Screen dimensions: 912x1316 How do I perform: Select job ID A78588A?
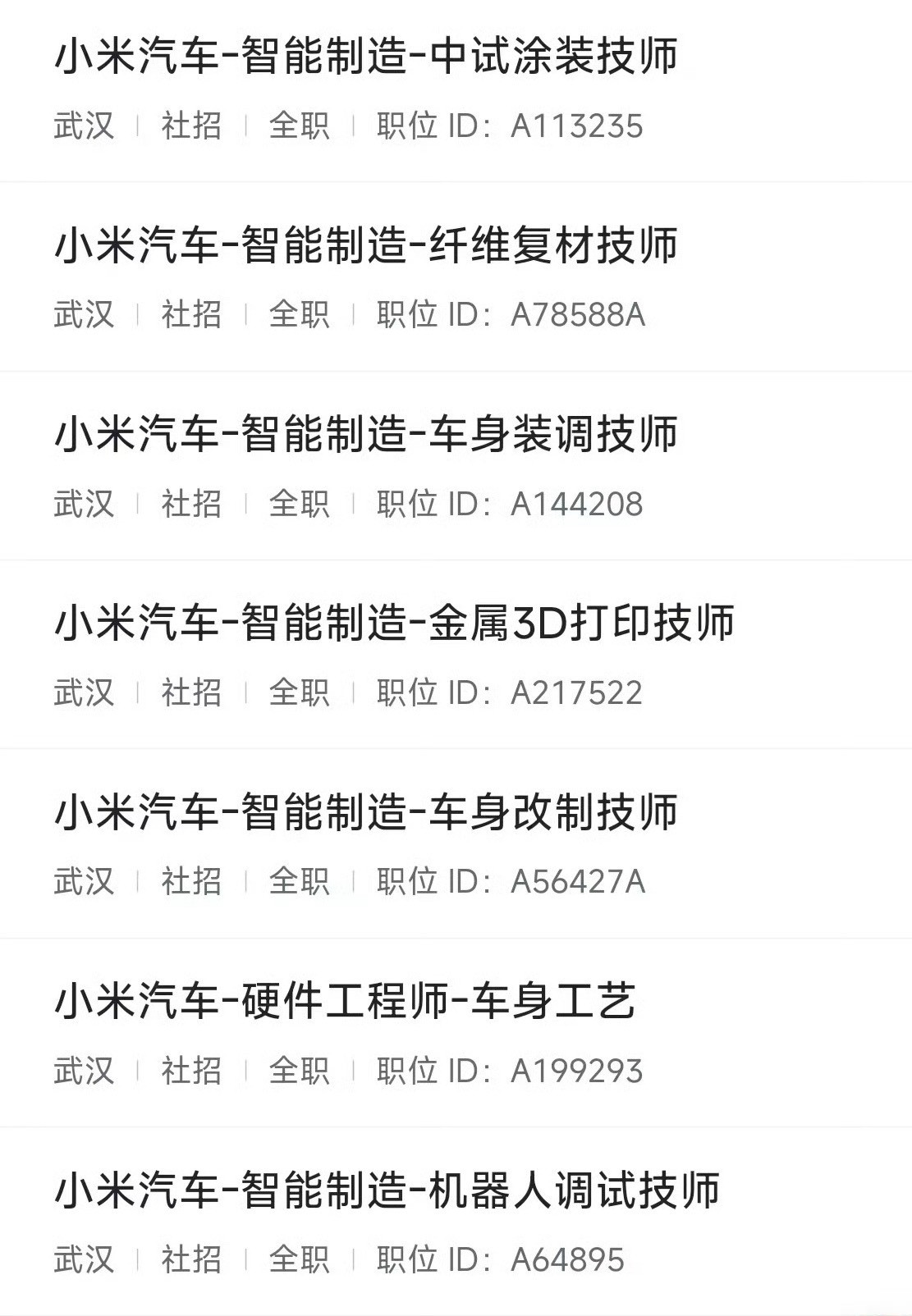579,314
